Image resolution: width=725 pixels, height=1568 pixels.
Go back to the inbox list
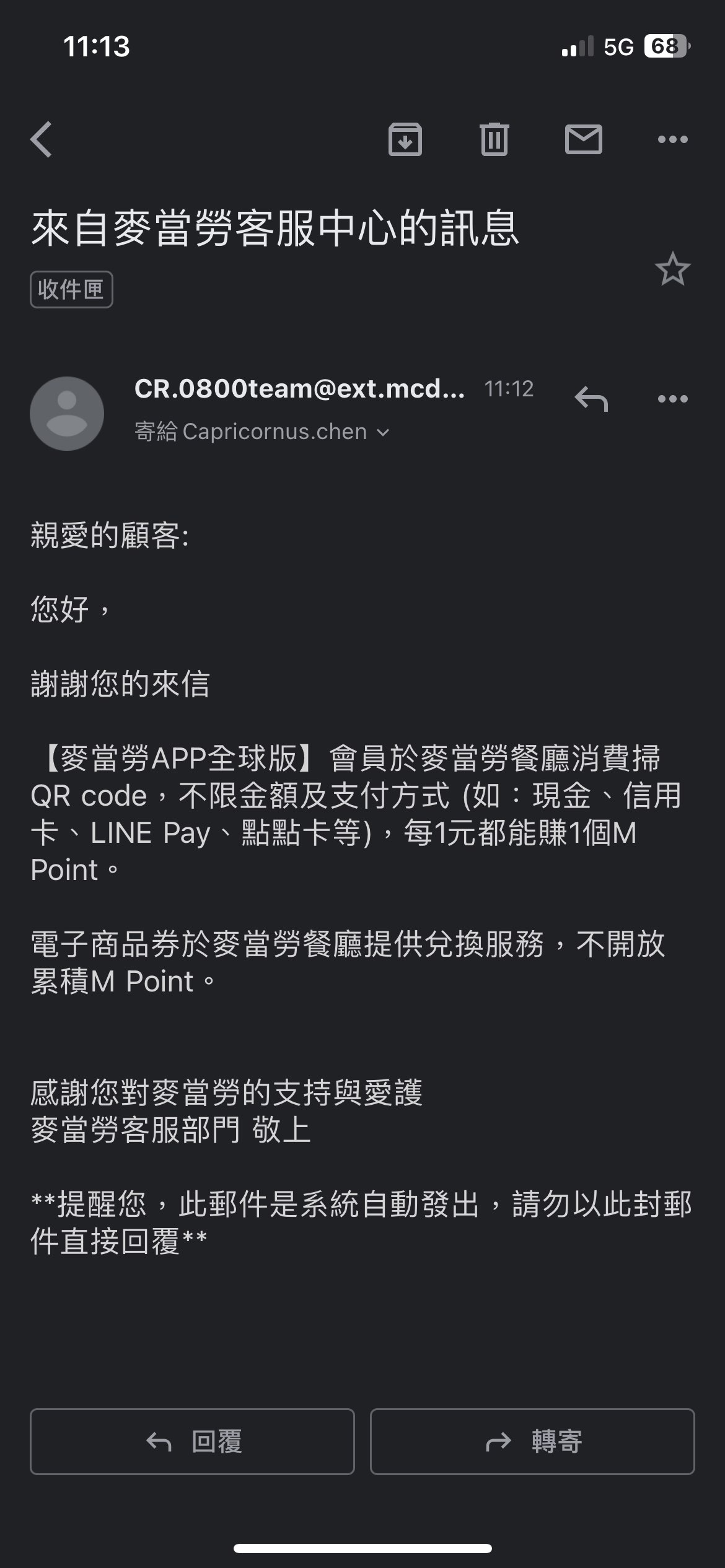42,139
